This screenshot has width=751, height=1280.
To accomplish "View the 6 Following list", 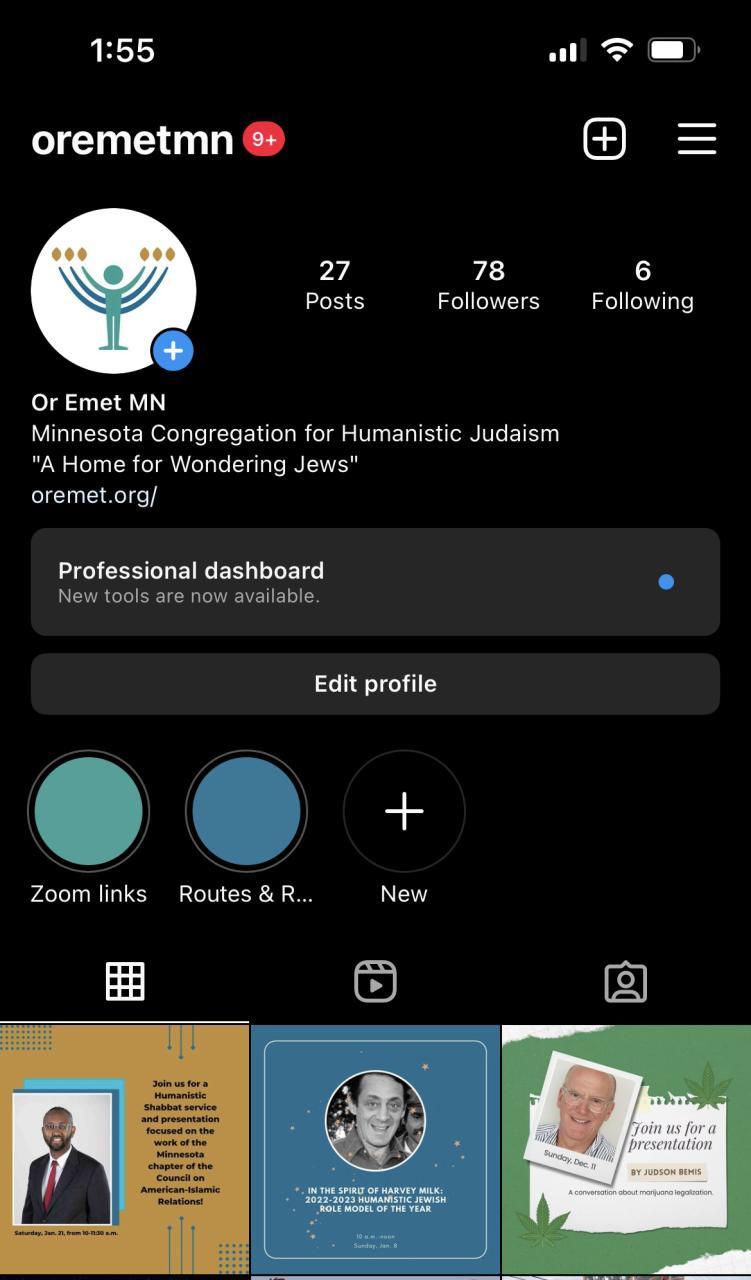I will [x=642, y=285].
